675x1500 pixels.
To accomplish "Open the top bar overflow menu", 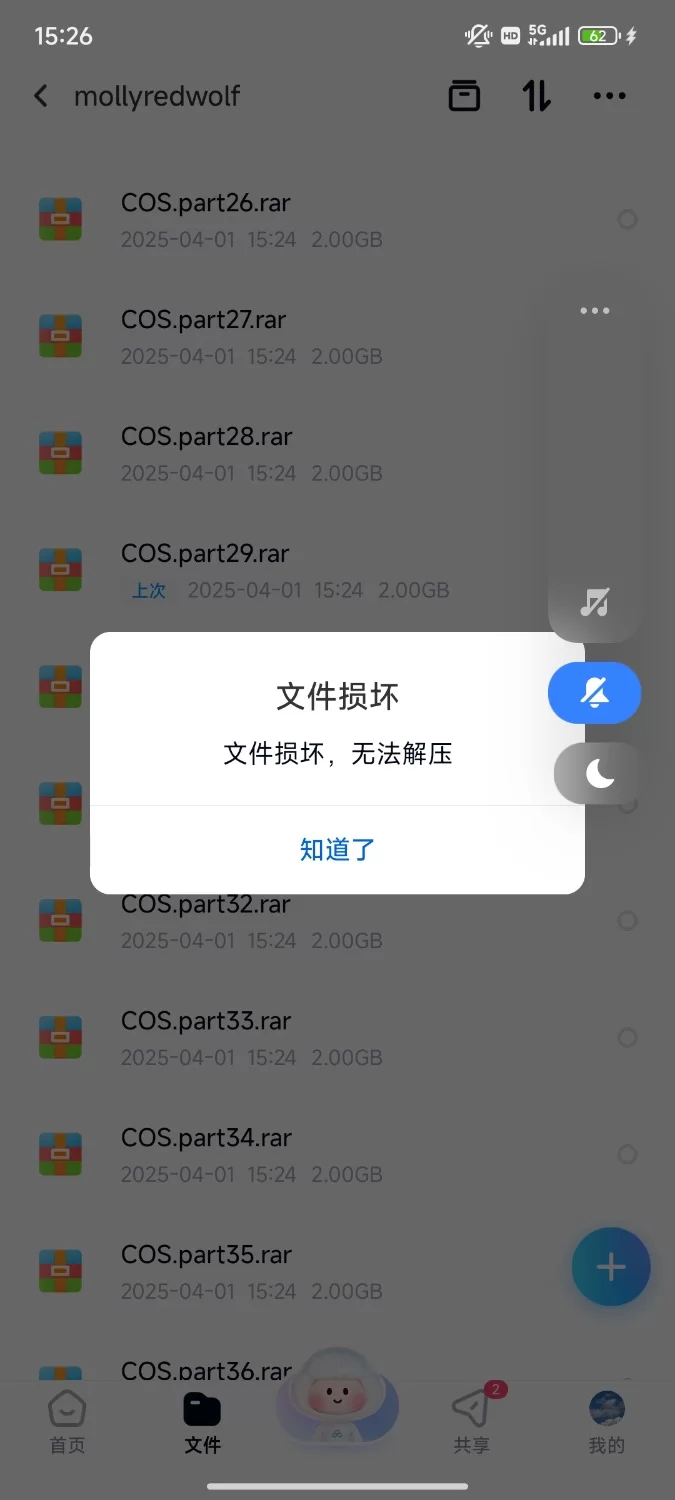I will tap(609, 96).
